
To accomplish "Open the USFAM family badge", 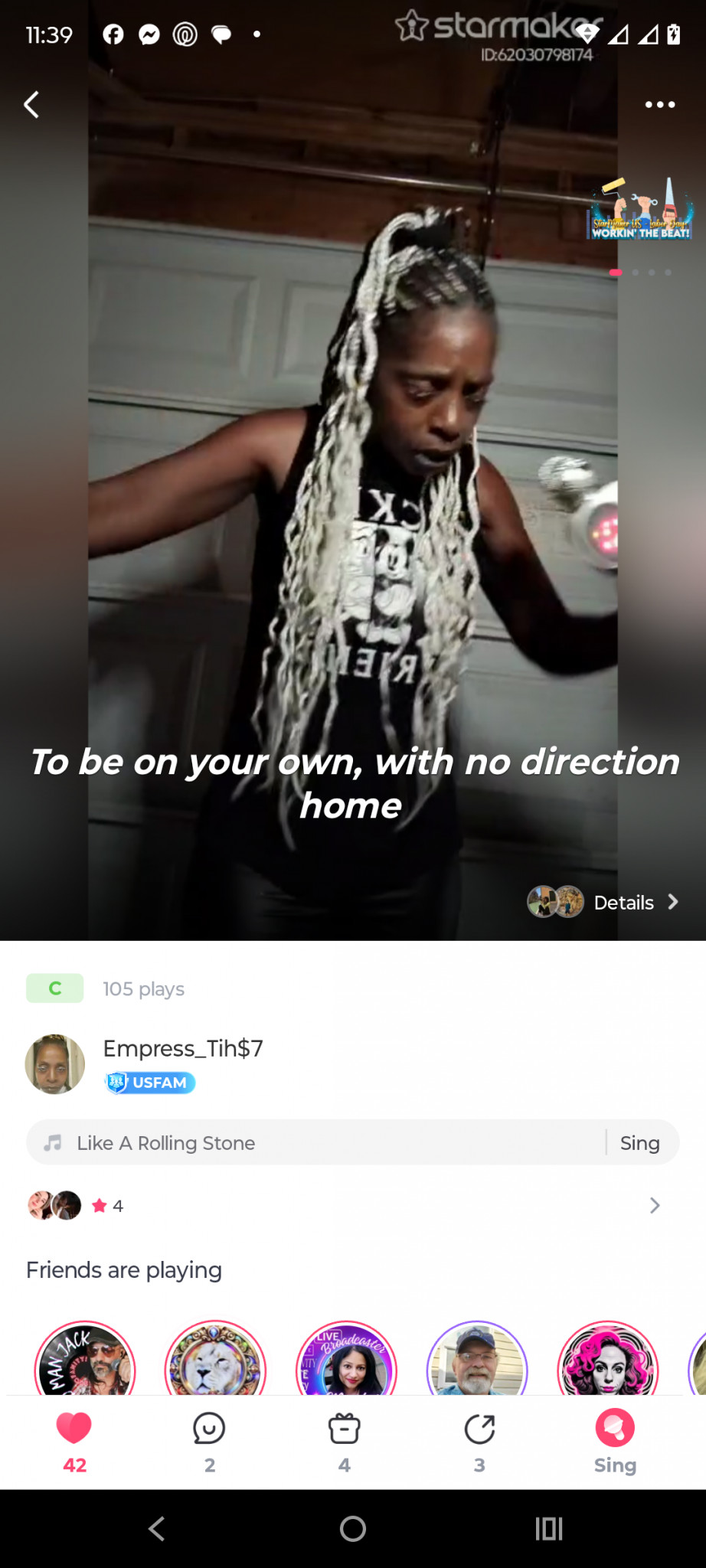I will pyautogui.click(x=150, y=1083).
